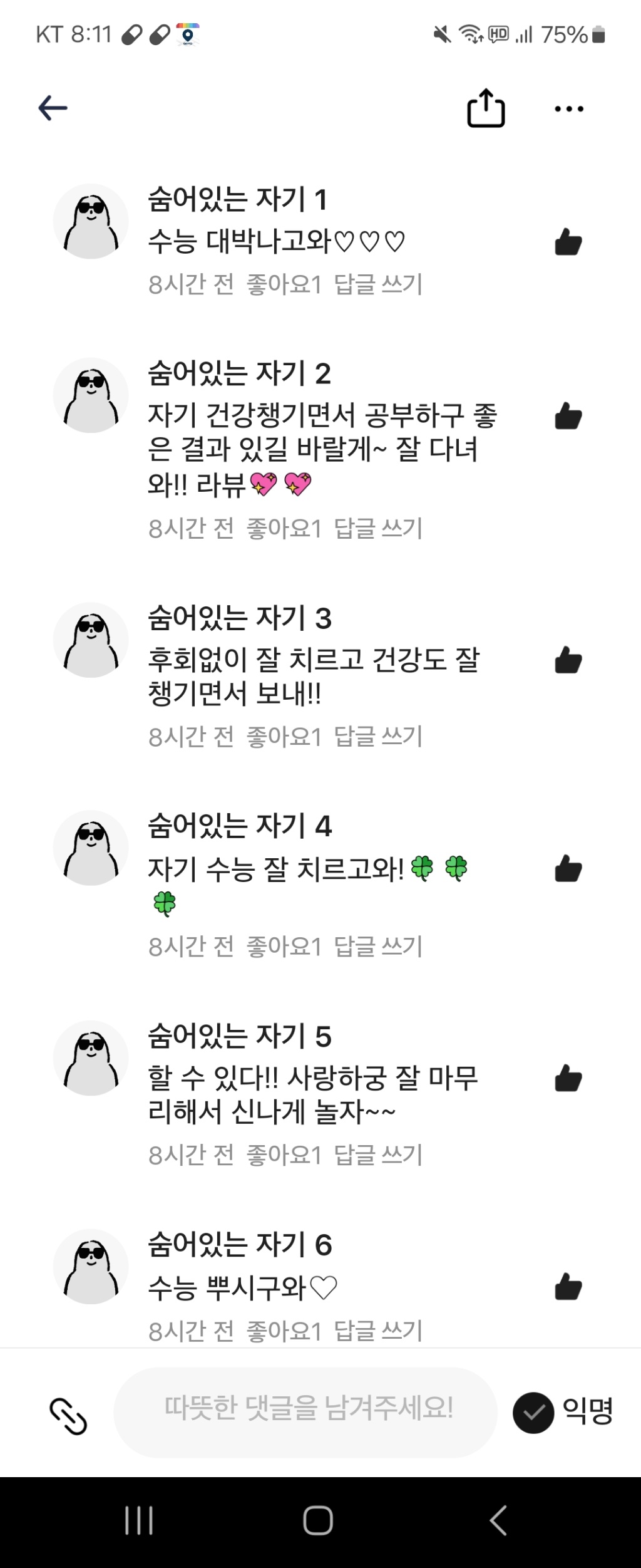Attach a link with the chain icon
Screen dimensions: 641x1568
[x=68, y=1415]
